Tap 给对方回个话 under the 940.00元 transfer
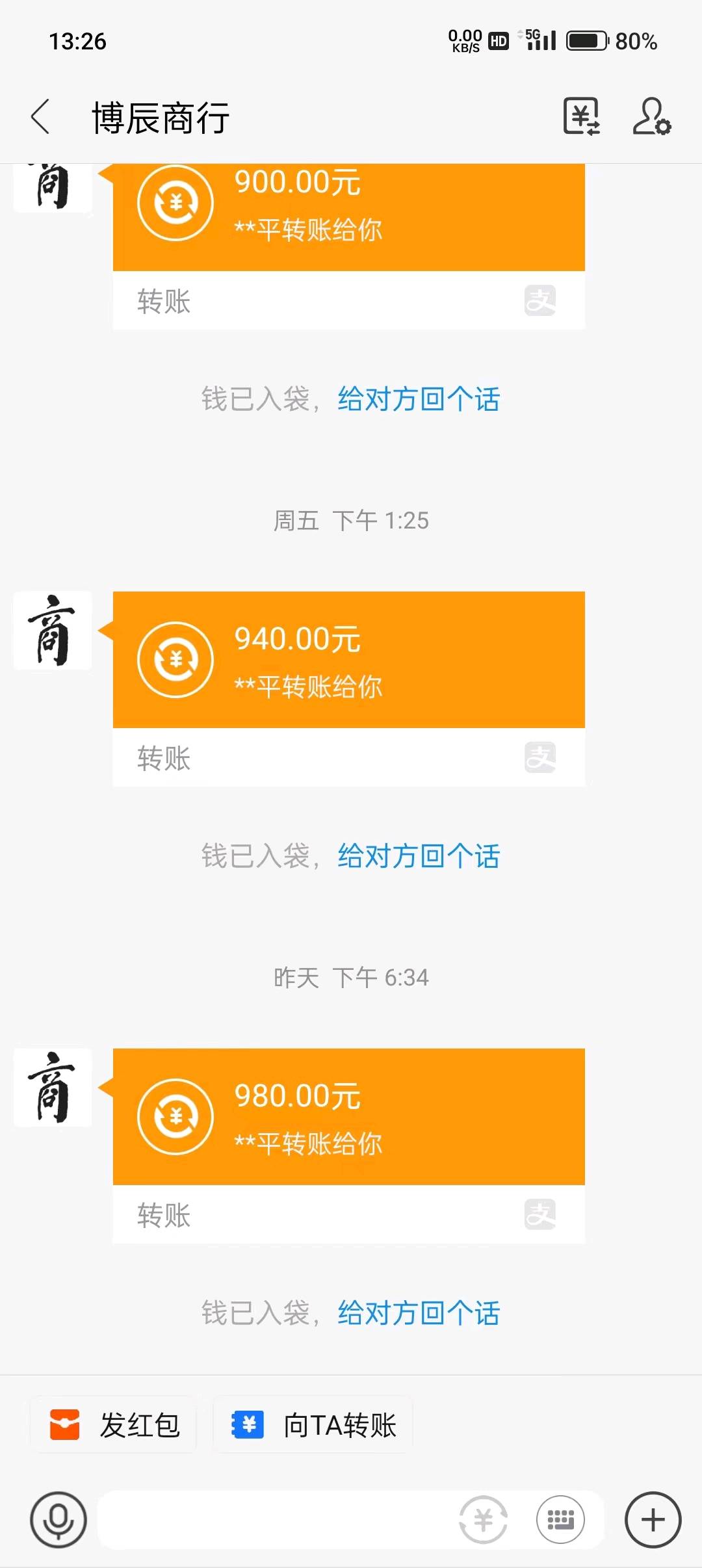Screen dimensions: 702x1568 click(x=419, y=856)
